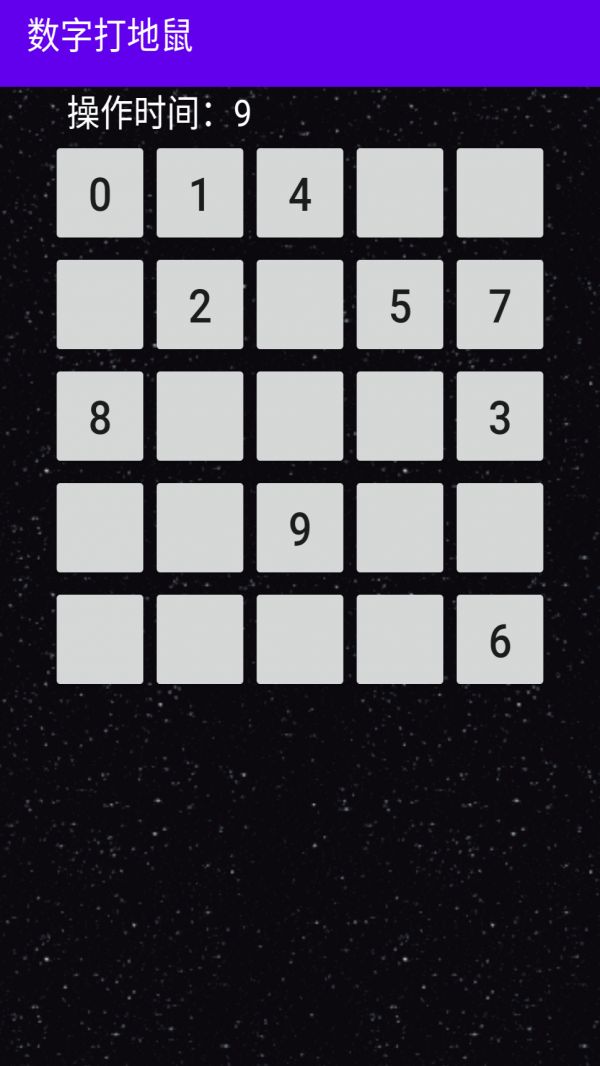Hit the tile numbered 1
The width and height of the screenshot is (600, 1066).
click(200, 193)
